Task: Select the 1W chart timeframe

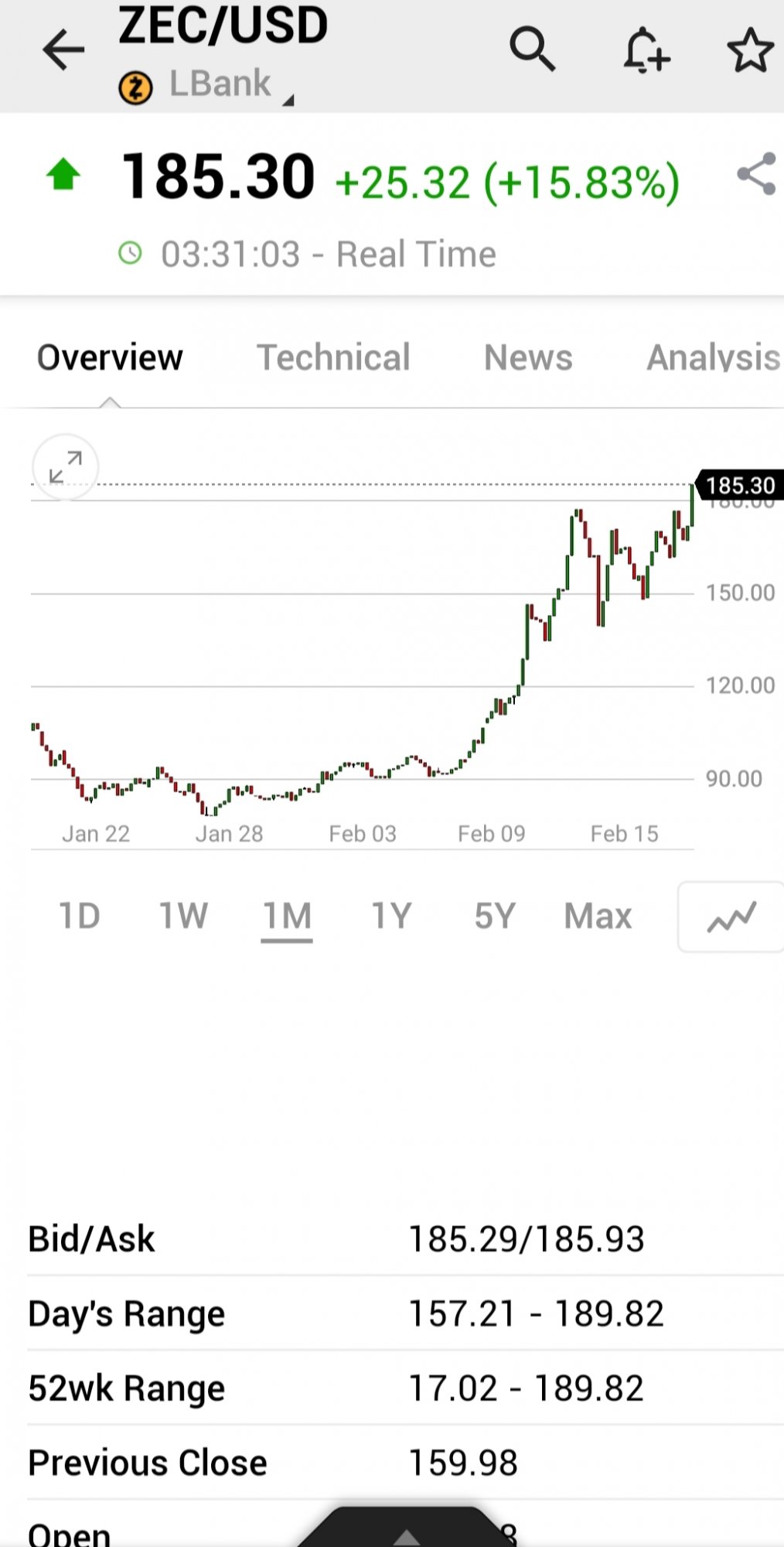Action: click(183, 917)
